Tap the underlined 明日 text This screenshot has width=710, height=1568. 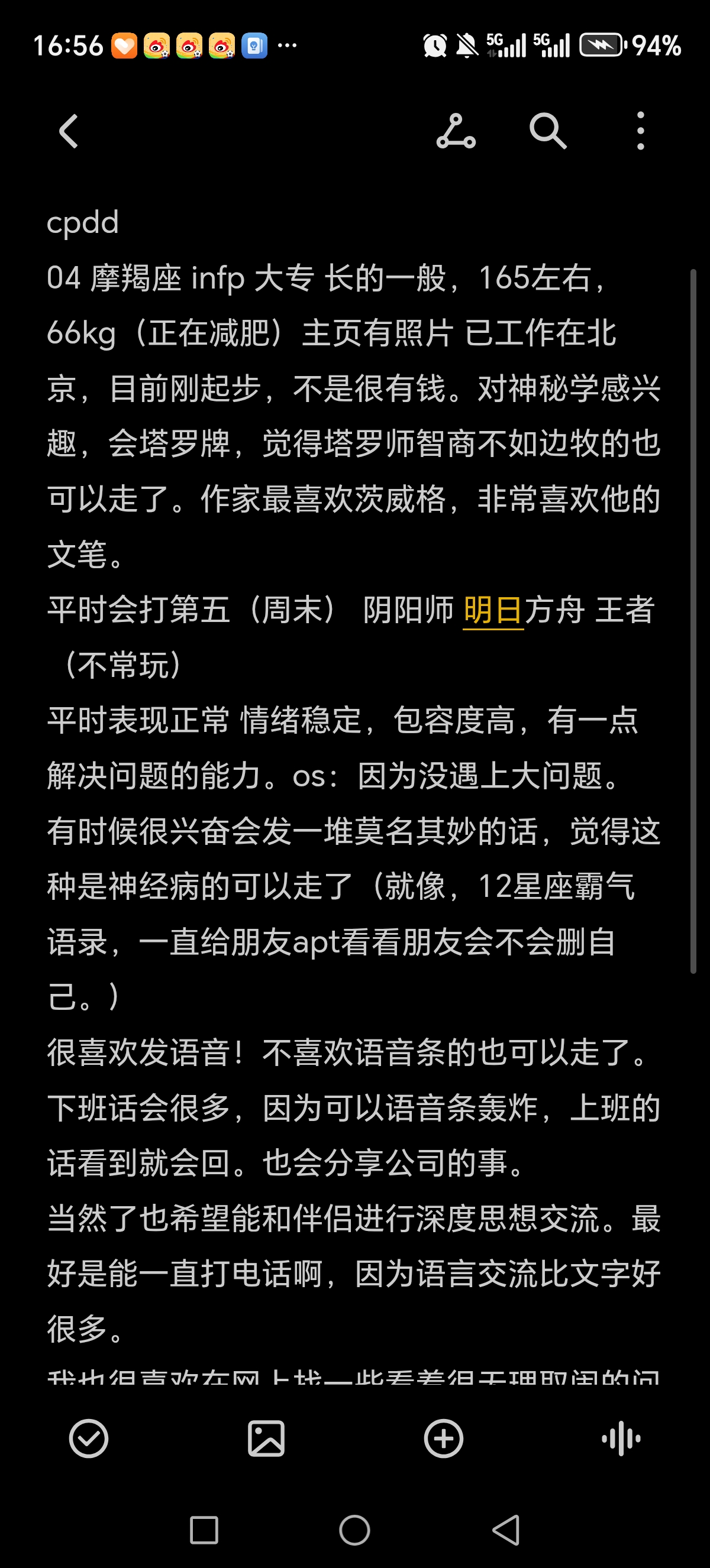[493, 610]
